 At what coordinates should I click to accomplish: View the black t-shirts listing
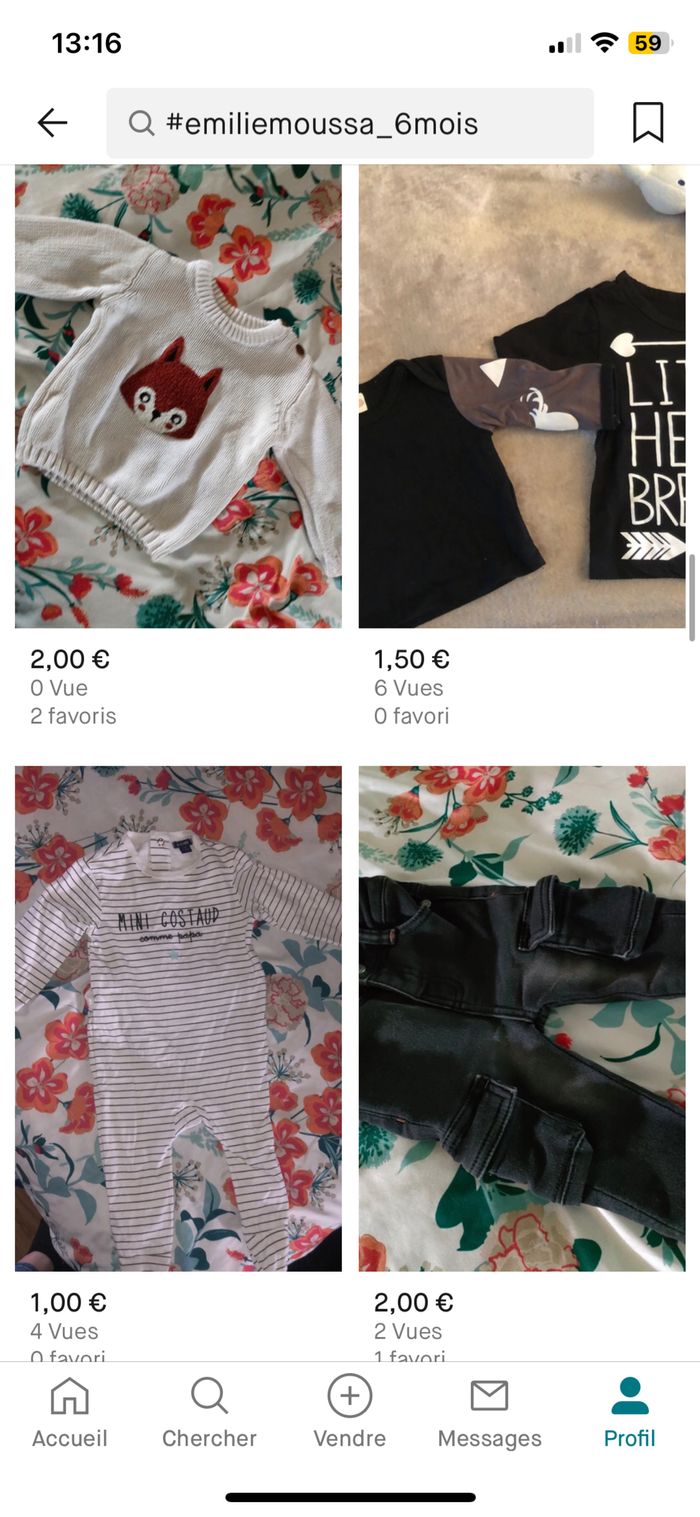coord(522,396)
